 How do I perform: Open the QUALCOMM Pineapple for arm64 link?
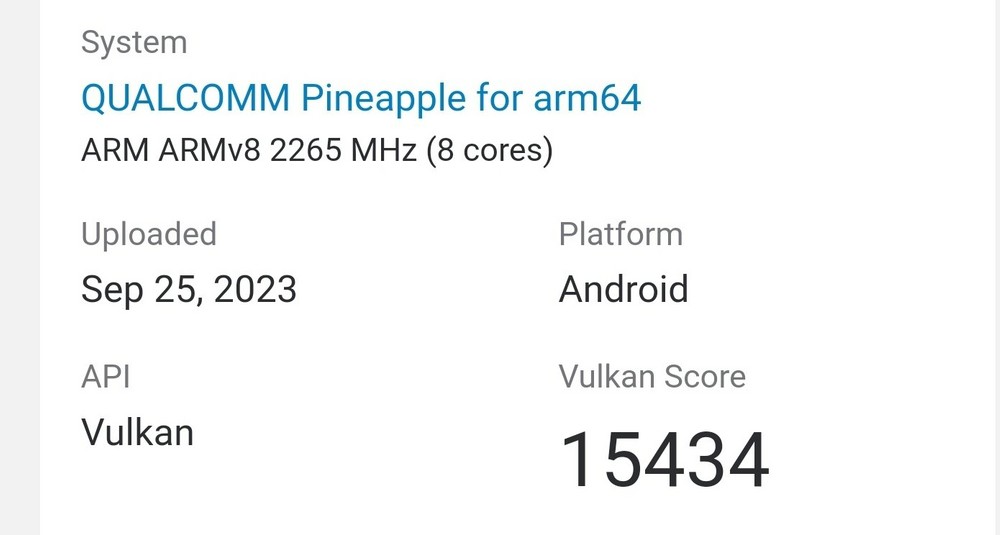(360, 98)
